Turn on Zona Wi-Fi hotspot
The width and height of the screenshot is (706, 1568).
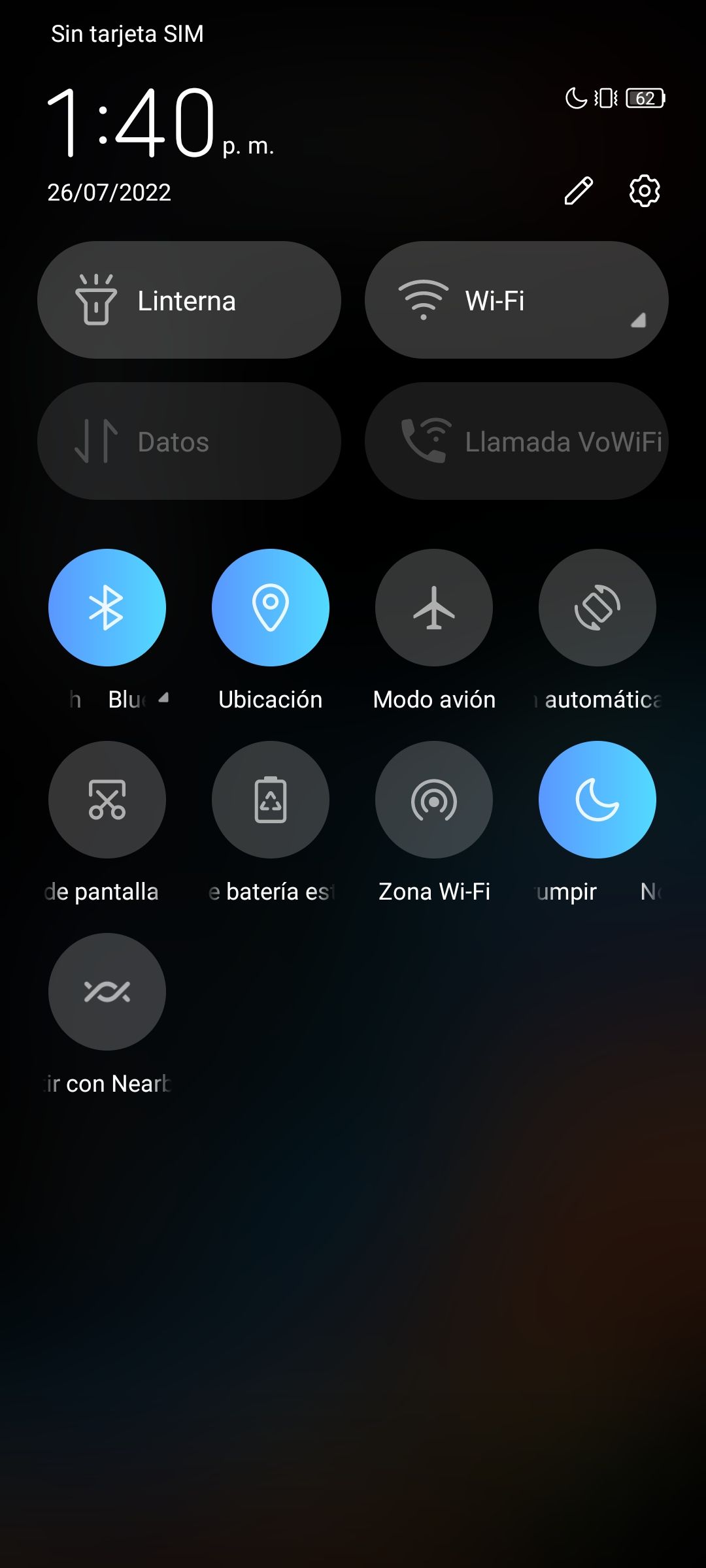[434, 800]
